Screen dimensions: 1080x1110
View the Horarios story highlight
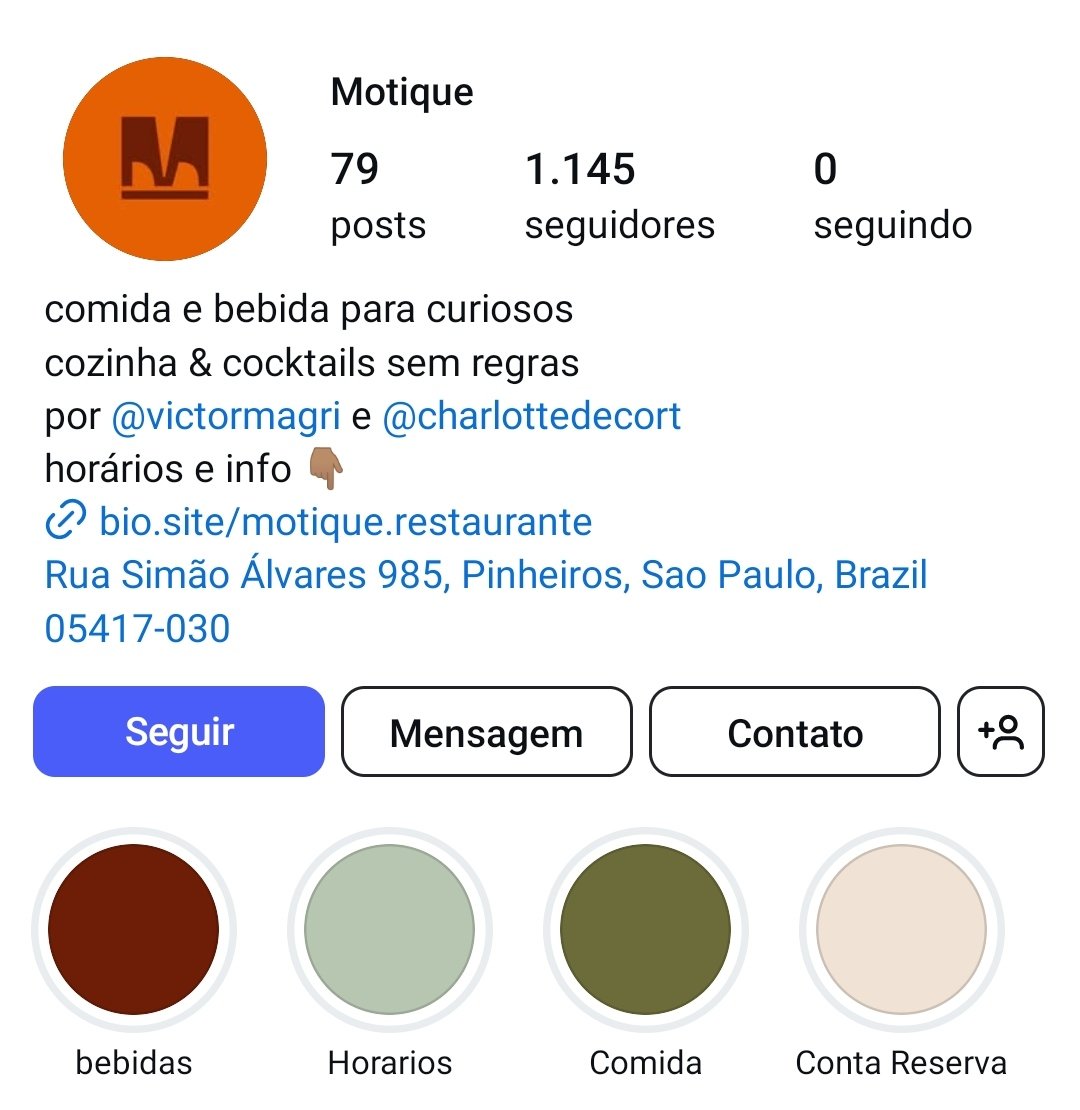390,930
